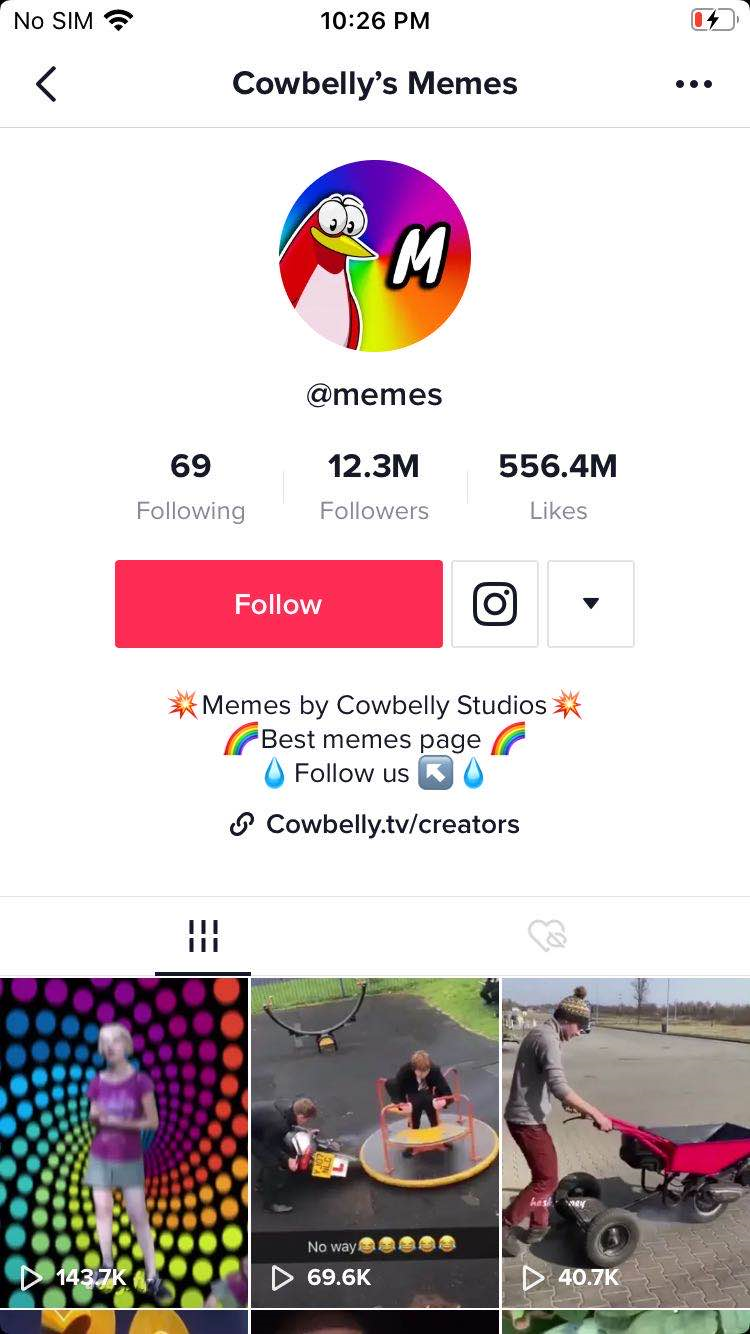750x1334 pixels.
Task: Enlarge the Cowbelly profile picture
Action: pos(375,256)
